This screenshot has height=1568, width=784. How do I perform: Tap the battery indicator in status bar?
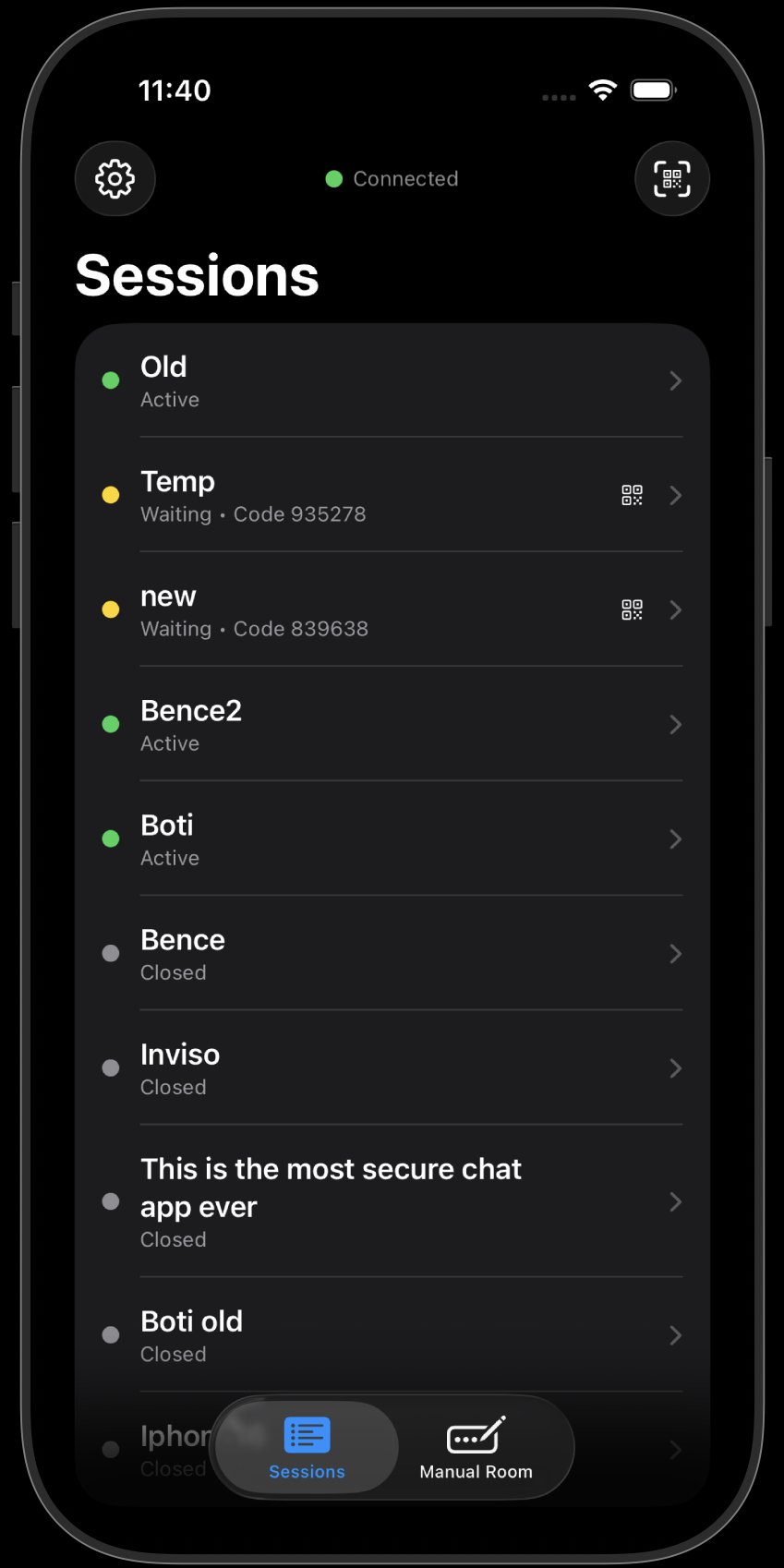[x=653, y=90]
